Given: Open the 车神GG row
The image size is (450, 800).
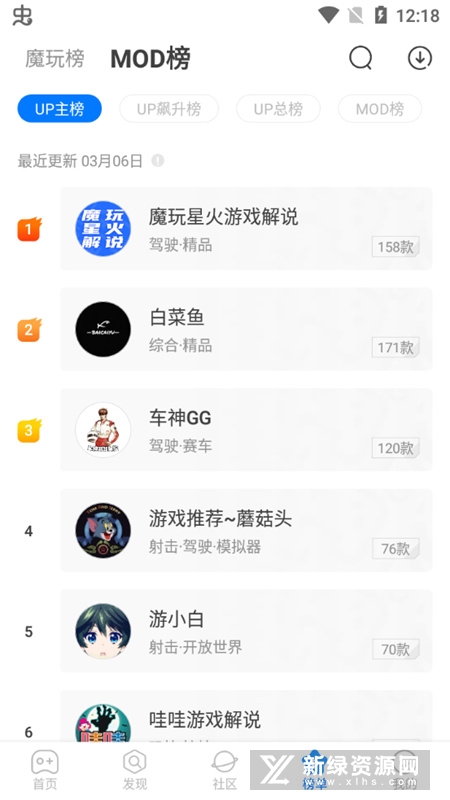Looking at the screenshot, I should point(246,429).
